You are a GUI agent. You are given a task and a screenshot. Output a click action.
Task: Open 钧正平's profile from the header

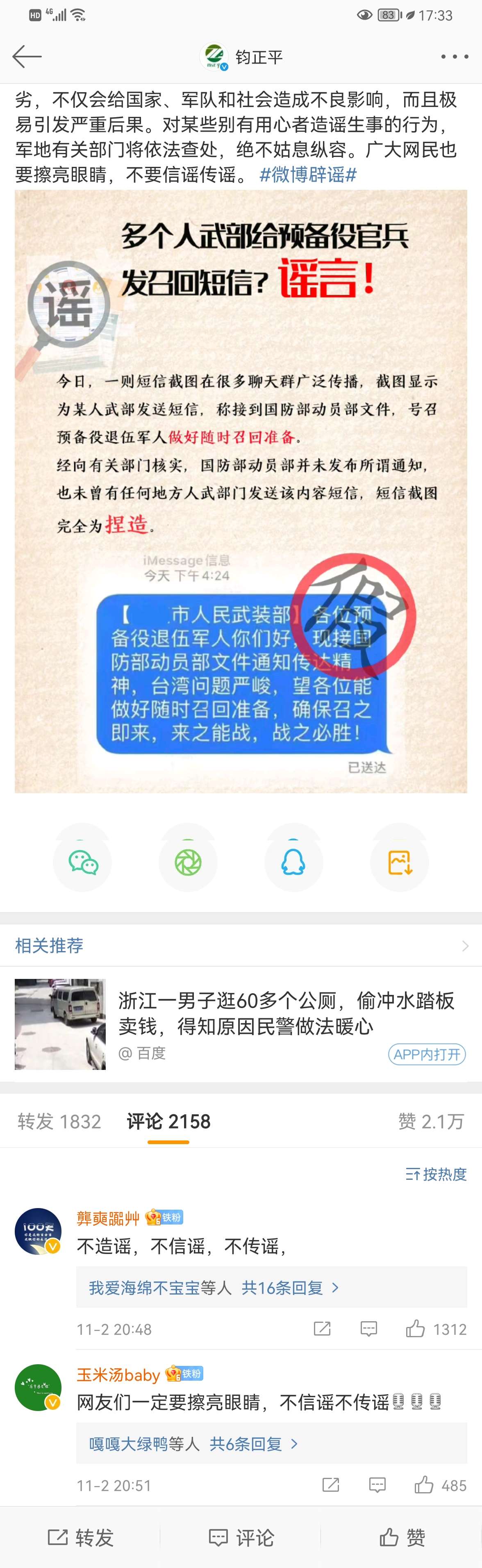(242, 57)
